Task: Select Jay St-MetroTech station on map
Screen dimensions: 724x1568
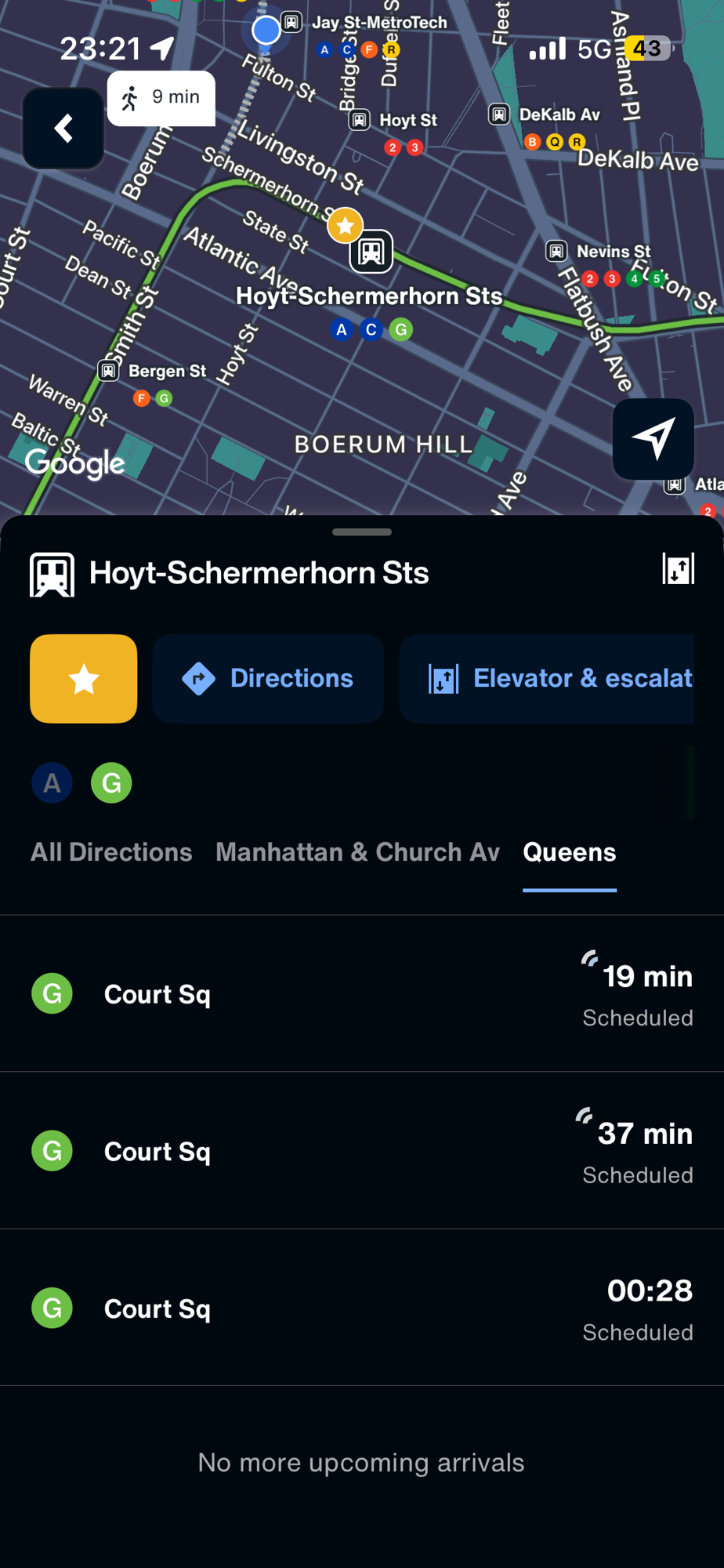Action: coord(291,22)
